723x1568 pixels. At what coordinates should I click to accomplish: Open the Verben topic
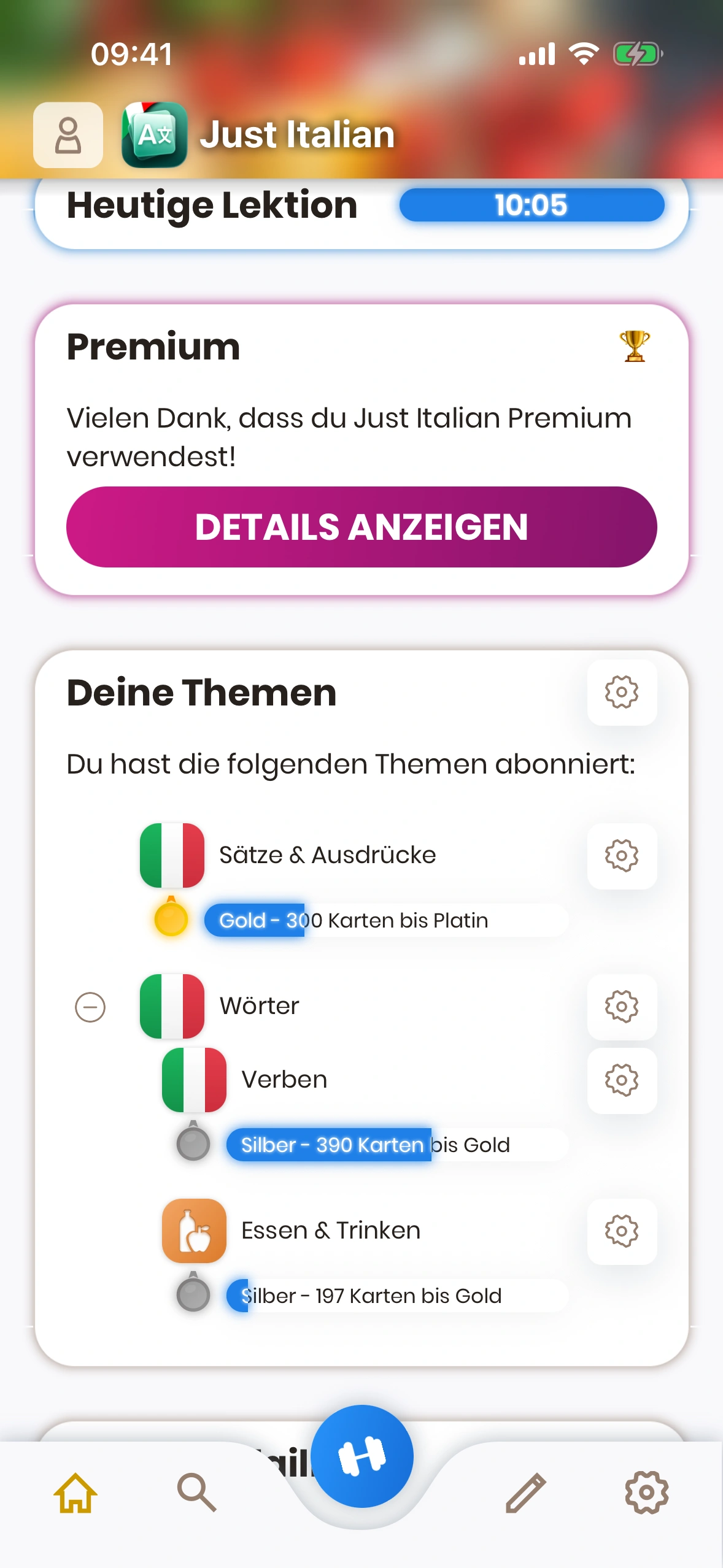pos(284,1080)
